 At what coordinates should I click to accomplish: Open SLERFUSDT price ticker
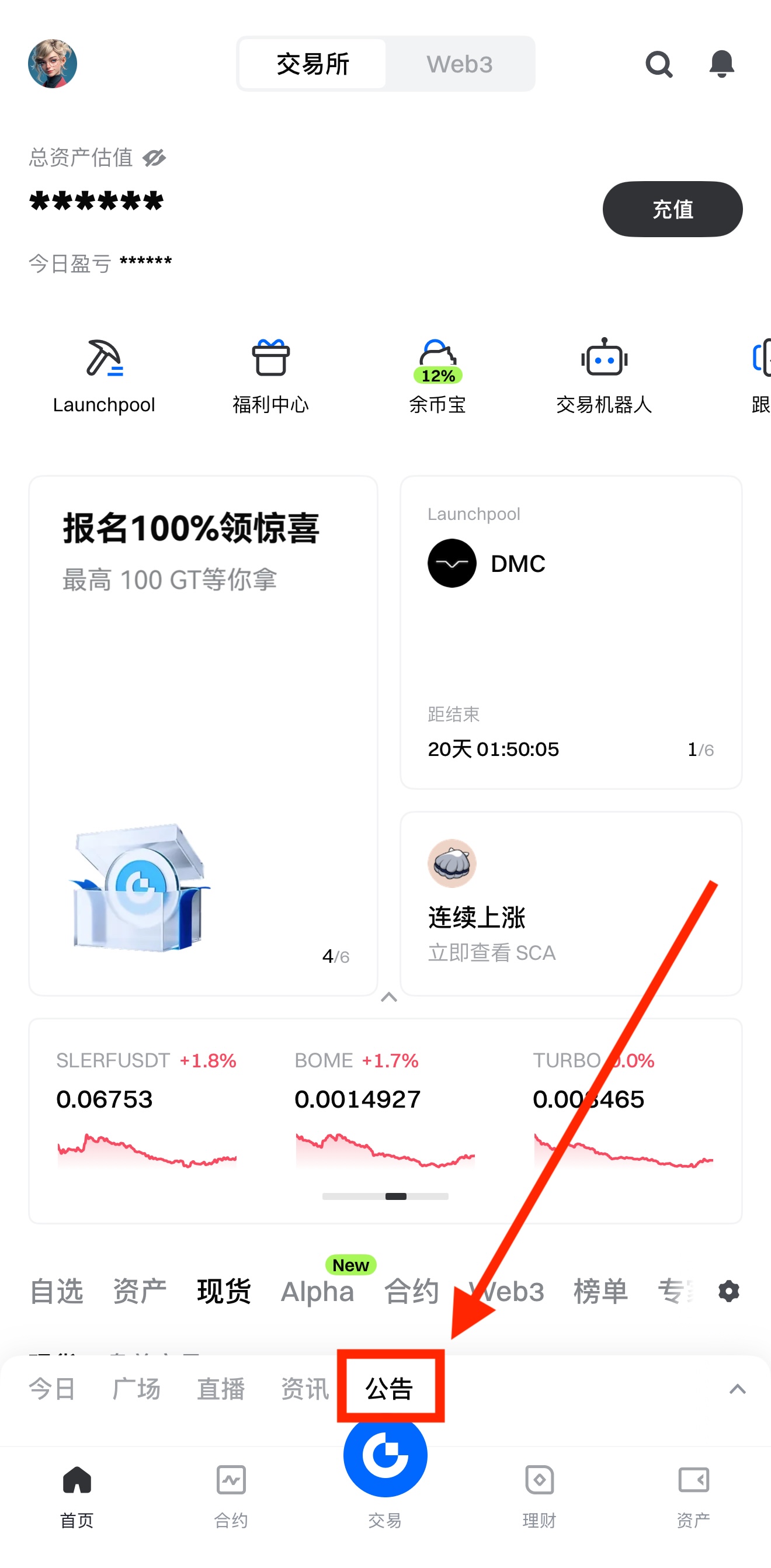(147, 1111)
